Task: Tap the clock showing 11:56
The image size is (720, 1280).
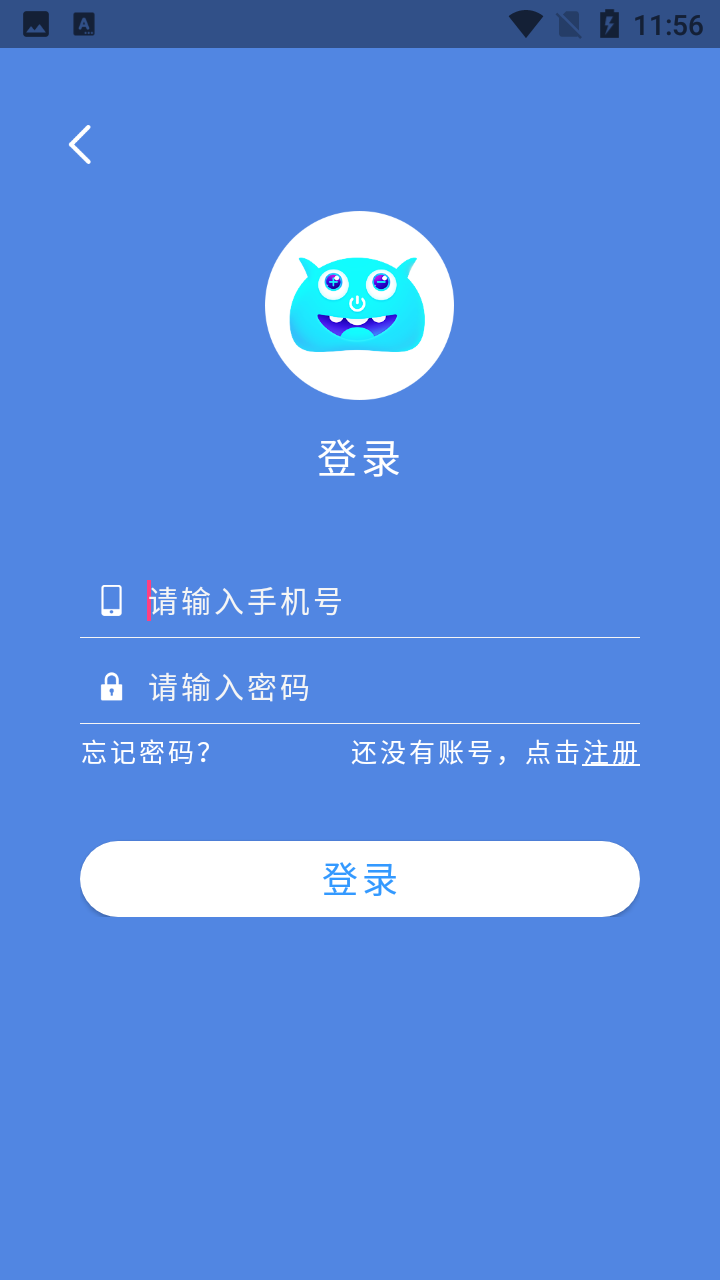Action: coord(668,24)
